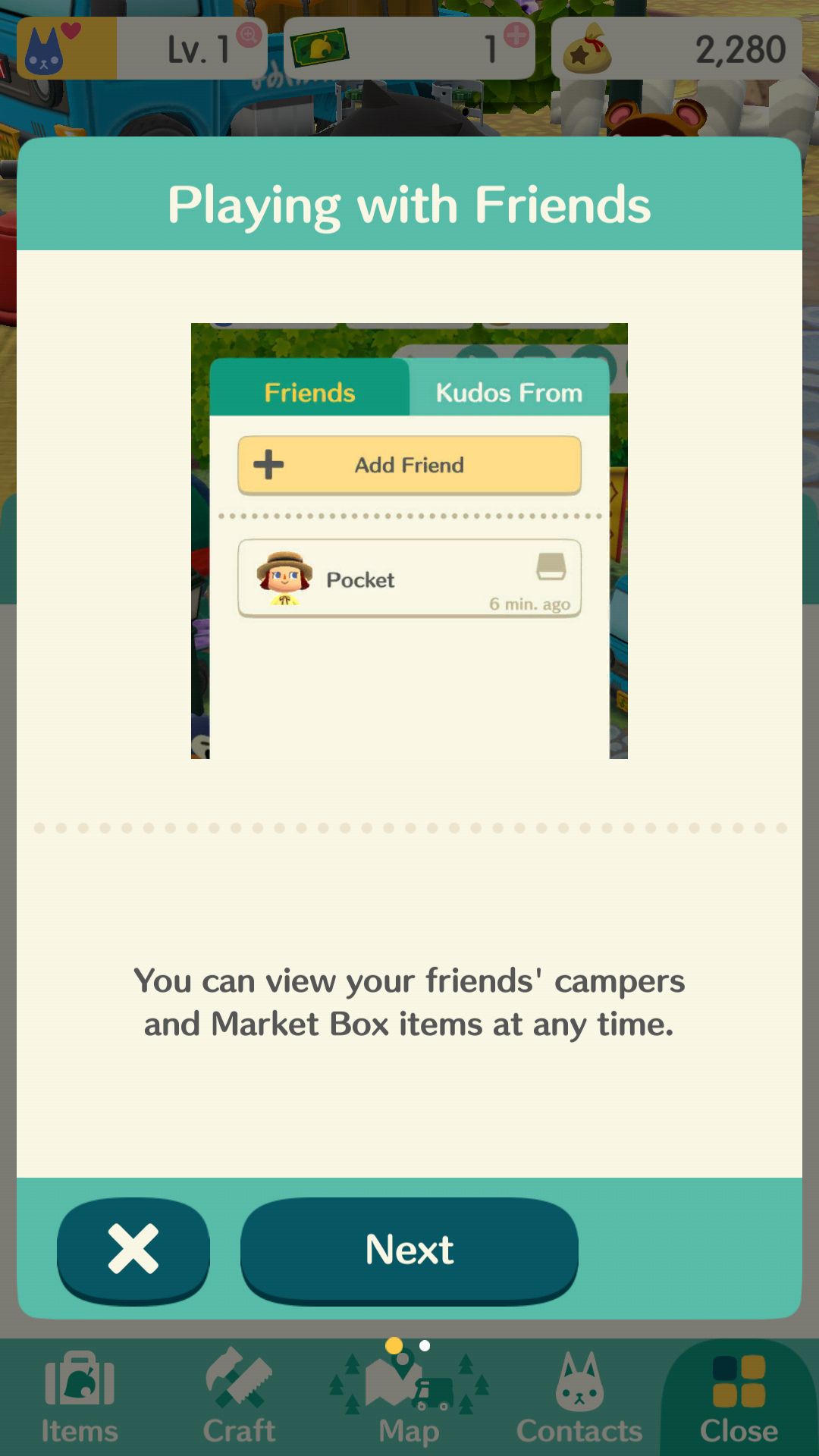Viewport: 819px width, 1456px height.
Task: Switch to the Map tab
Action: [409, 1397]
